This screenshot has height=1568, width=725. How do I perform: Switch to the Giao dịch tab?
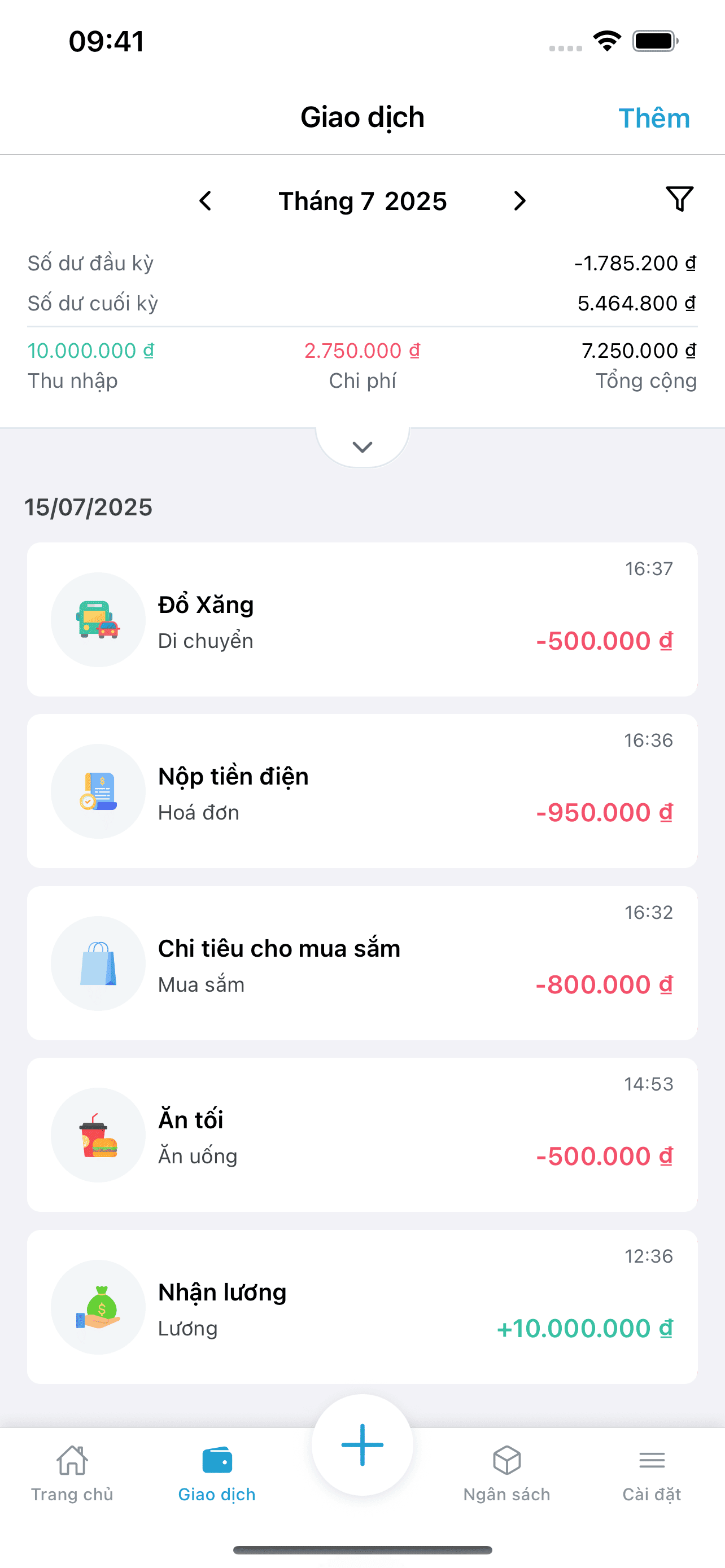pyautogui.click(x=217, y=1474)
